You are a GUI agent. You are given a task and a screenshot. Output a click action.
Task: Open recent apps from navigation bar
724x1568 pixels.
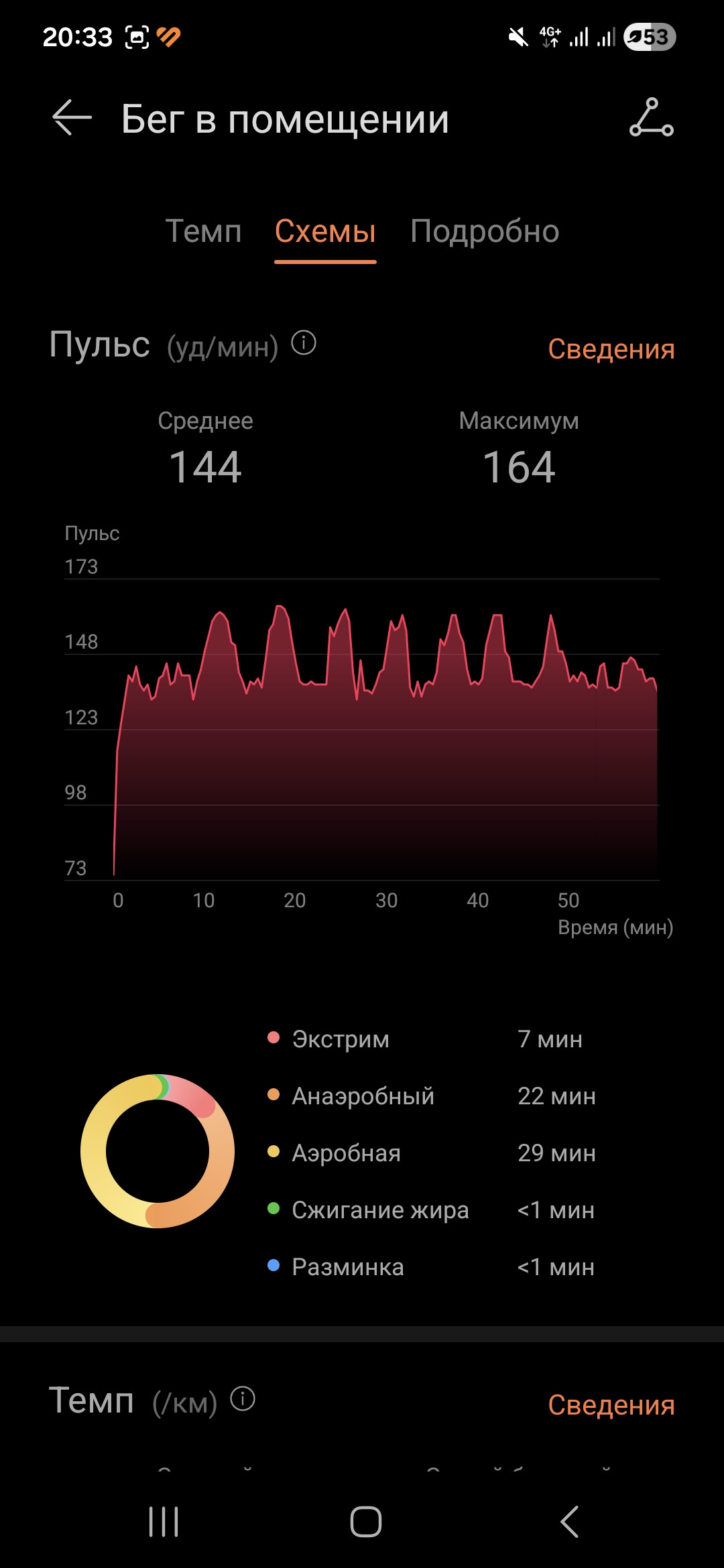pos(164,1521)
